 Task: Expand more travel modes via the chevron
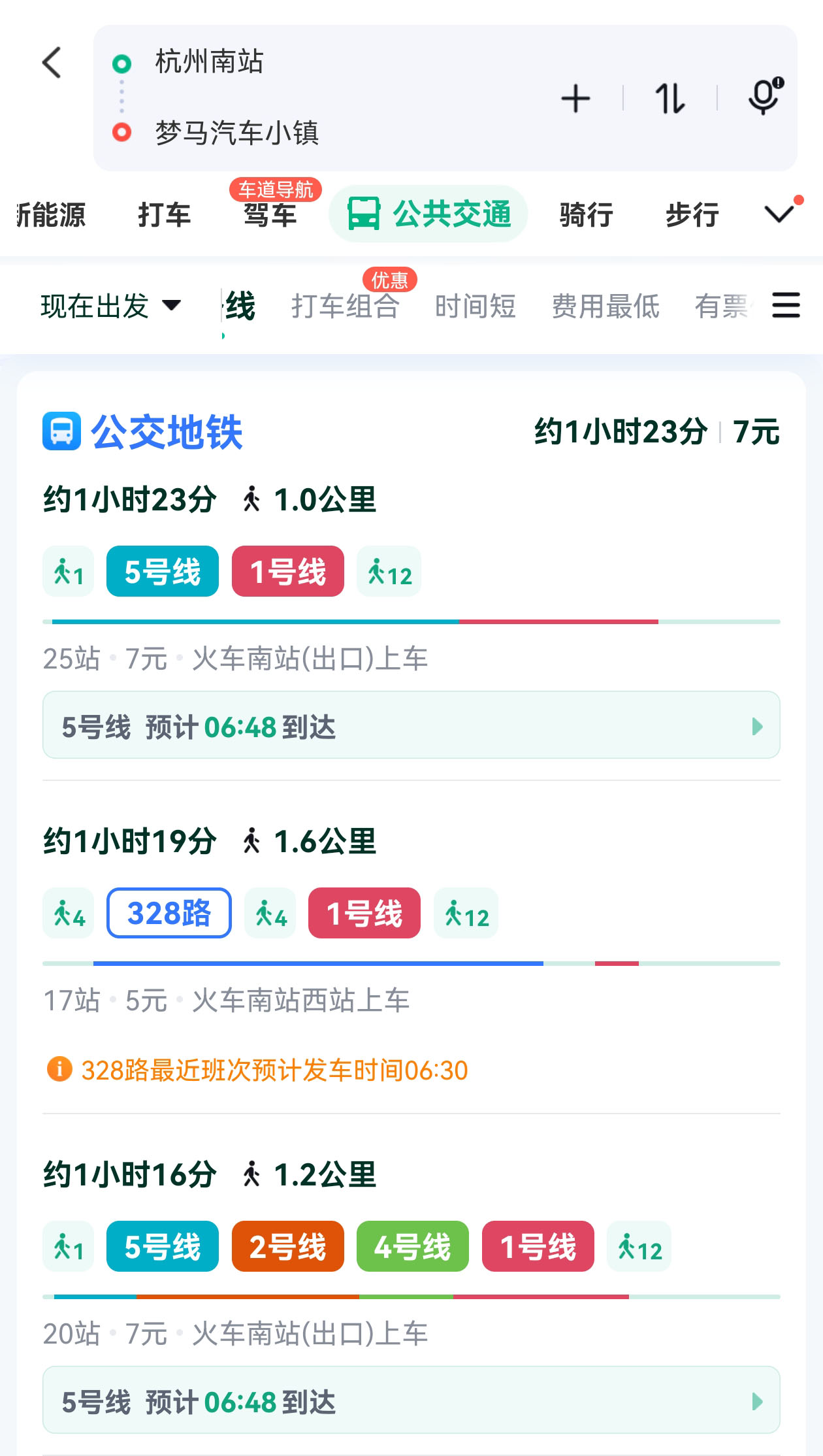pos(778,214)
